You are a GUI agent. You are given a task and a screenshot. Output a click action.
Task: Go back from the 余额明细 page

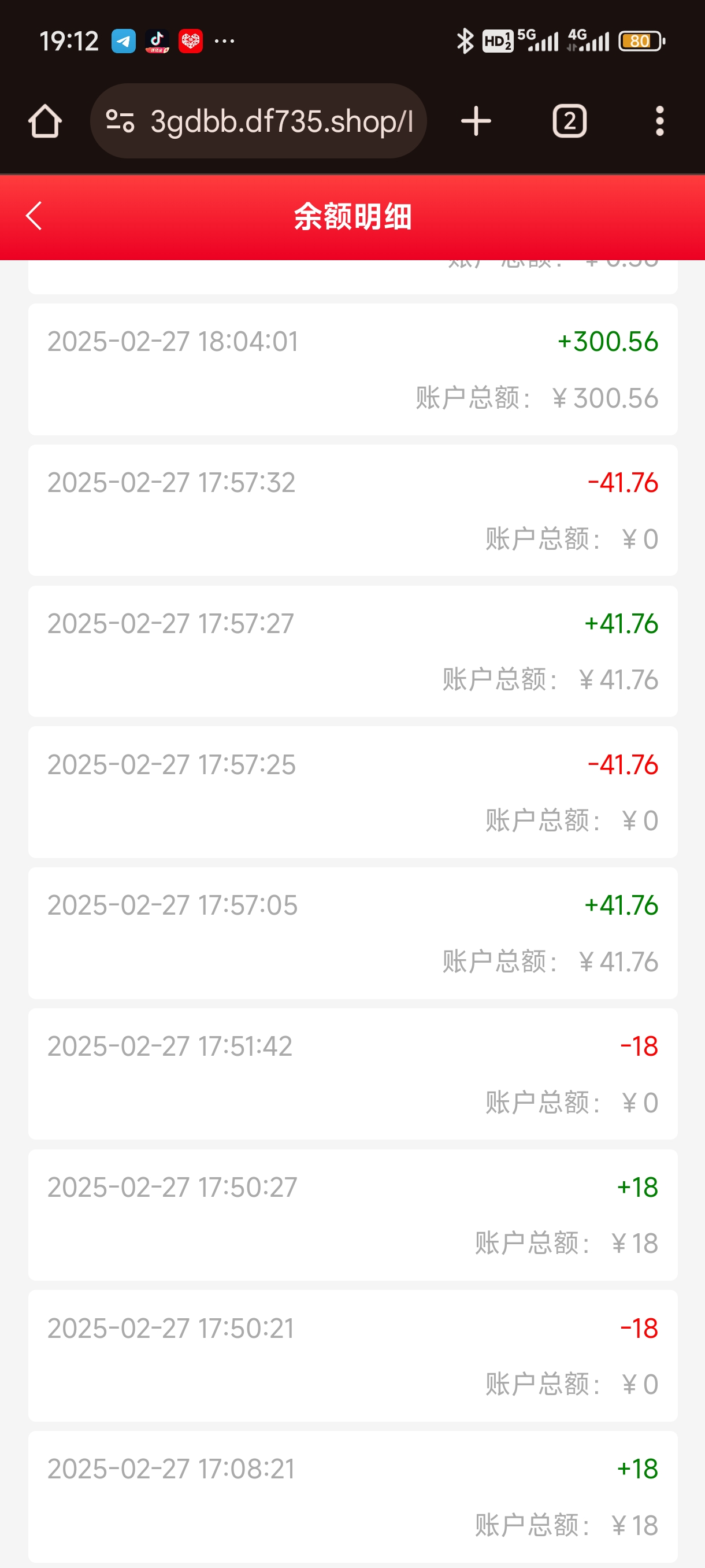tap(34, 216)
